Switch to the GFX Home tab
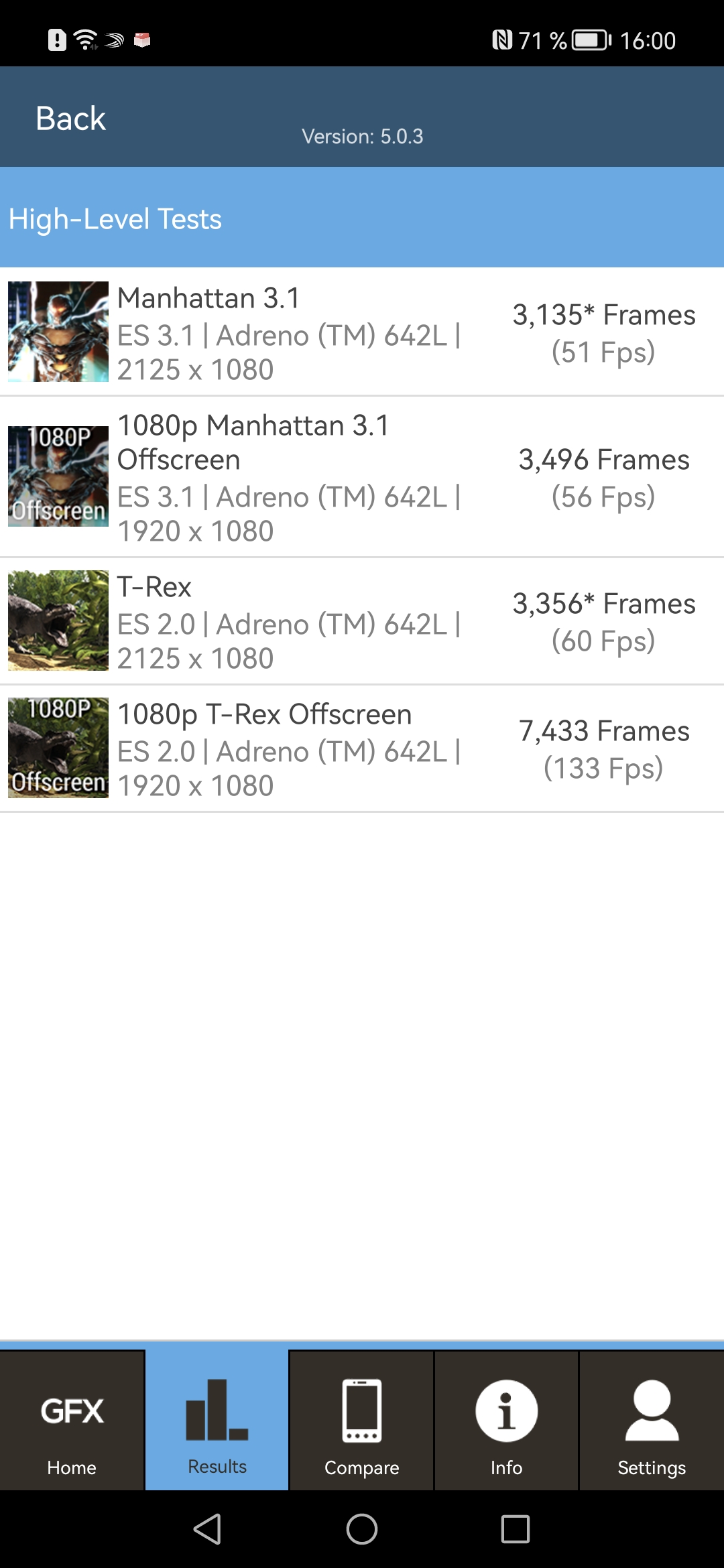This screenshot has height=1568, width=724. [x=72, y=1421]
